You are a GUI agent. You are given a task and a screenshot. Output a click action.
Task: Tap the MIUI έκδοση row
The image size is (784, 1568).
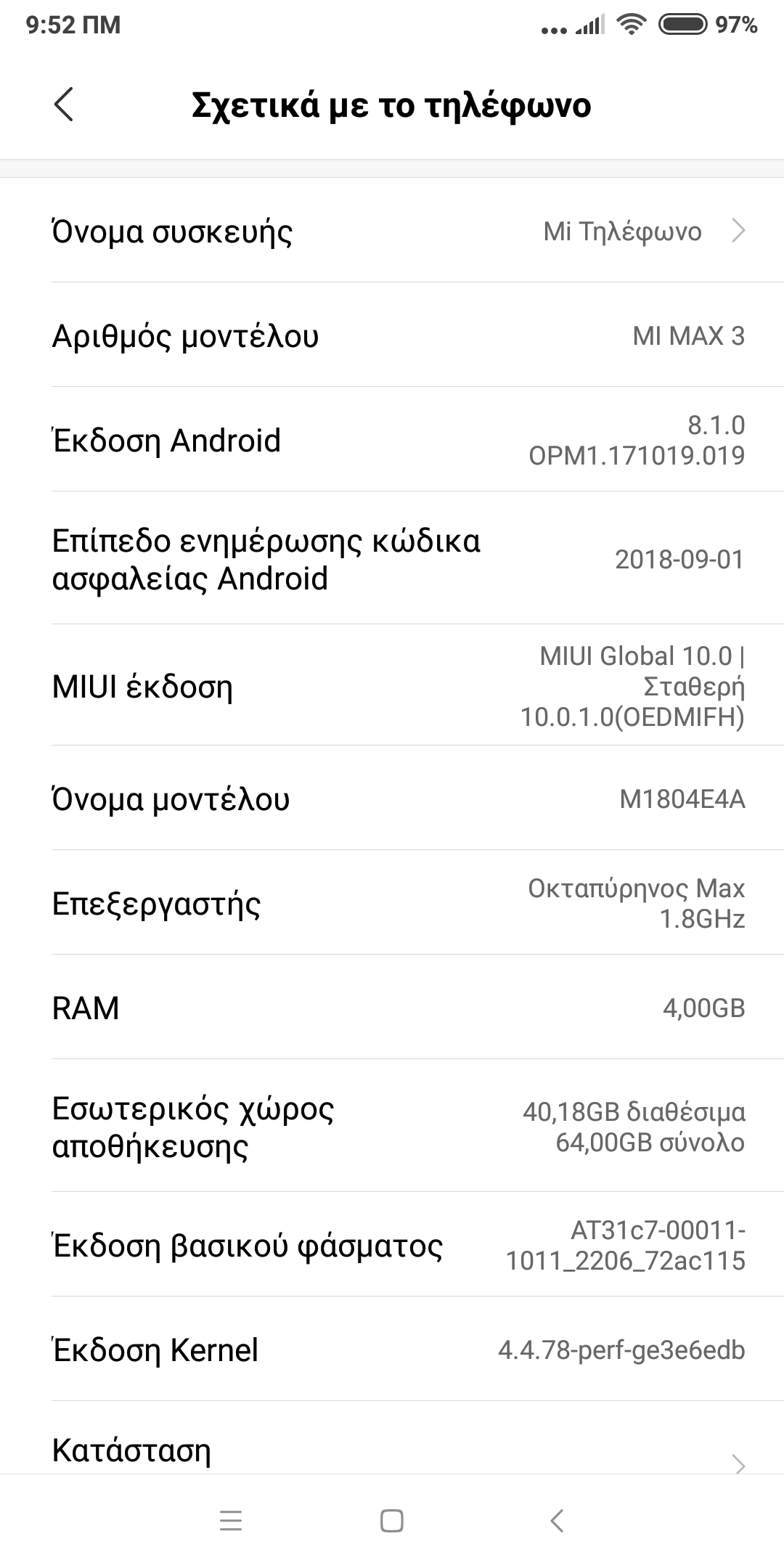point(392,686)
